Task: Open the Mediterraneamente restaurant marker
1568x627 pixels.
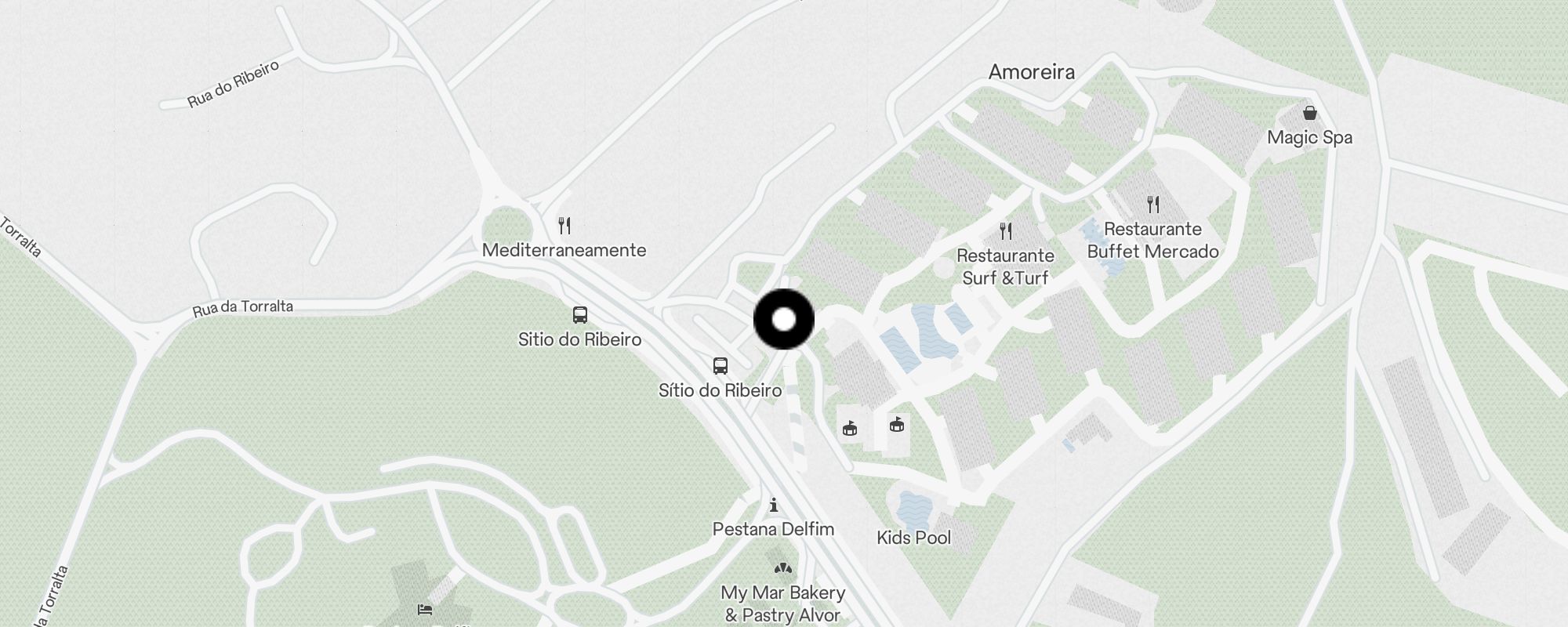Action: coord(564,226)
